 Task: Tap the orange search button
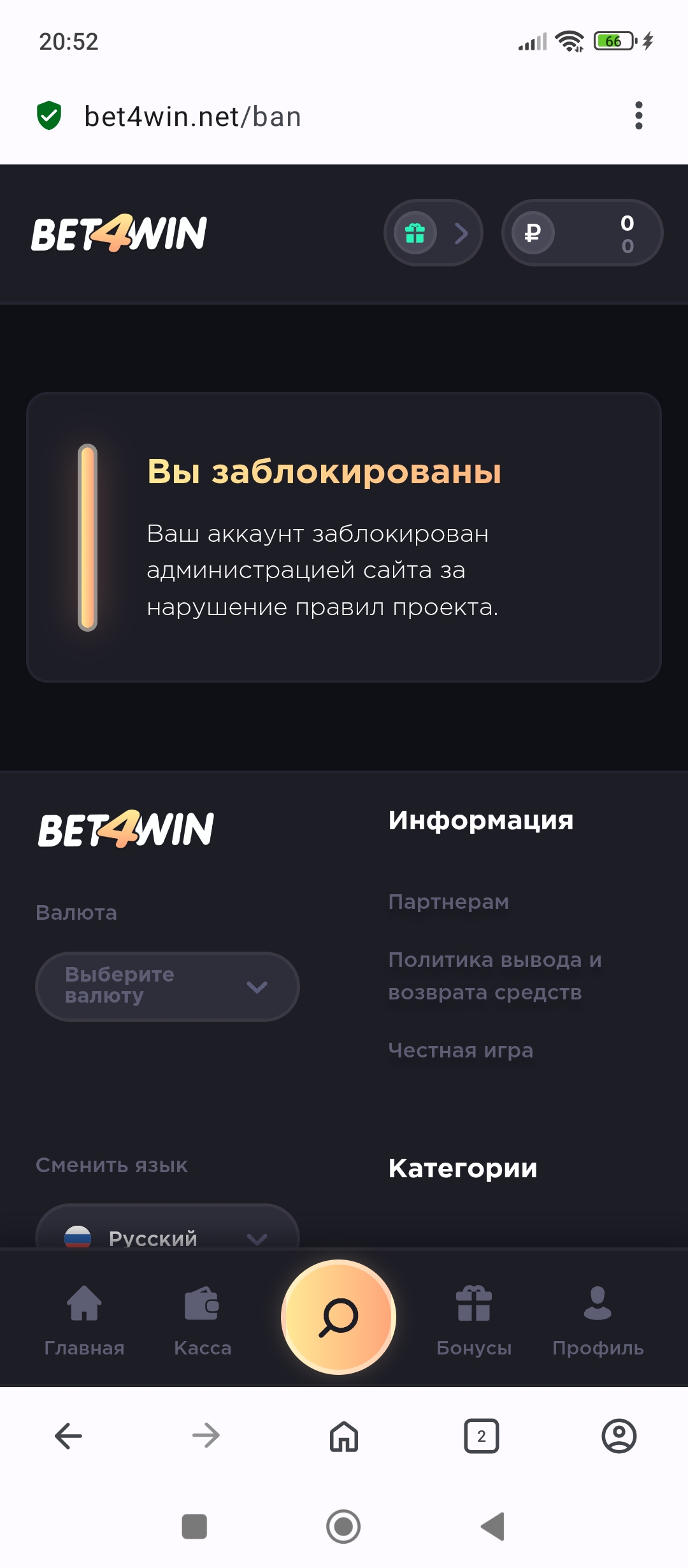338,1317
